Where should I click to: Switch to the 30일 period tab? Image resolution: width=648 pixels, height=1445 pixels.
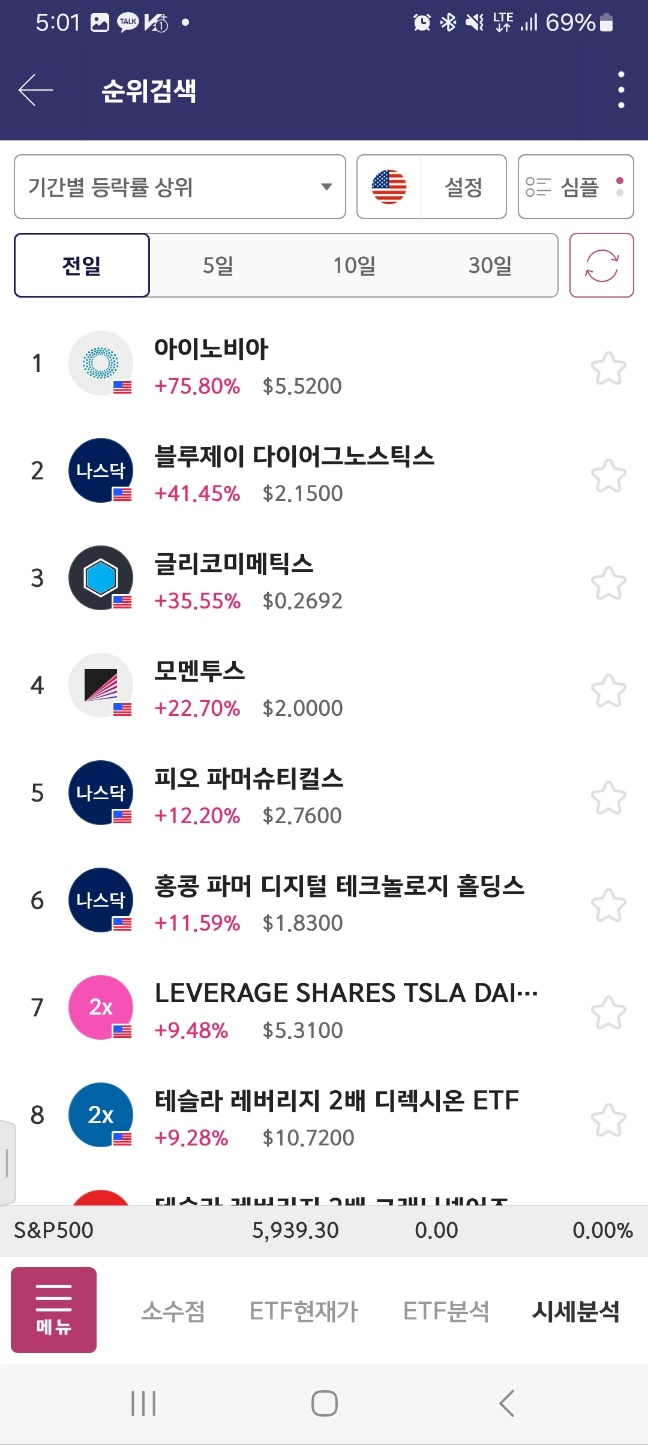[x=490, y=266]
